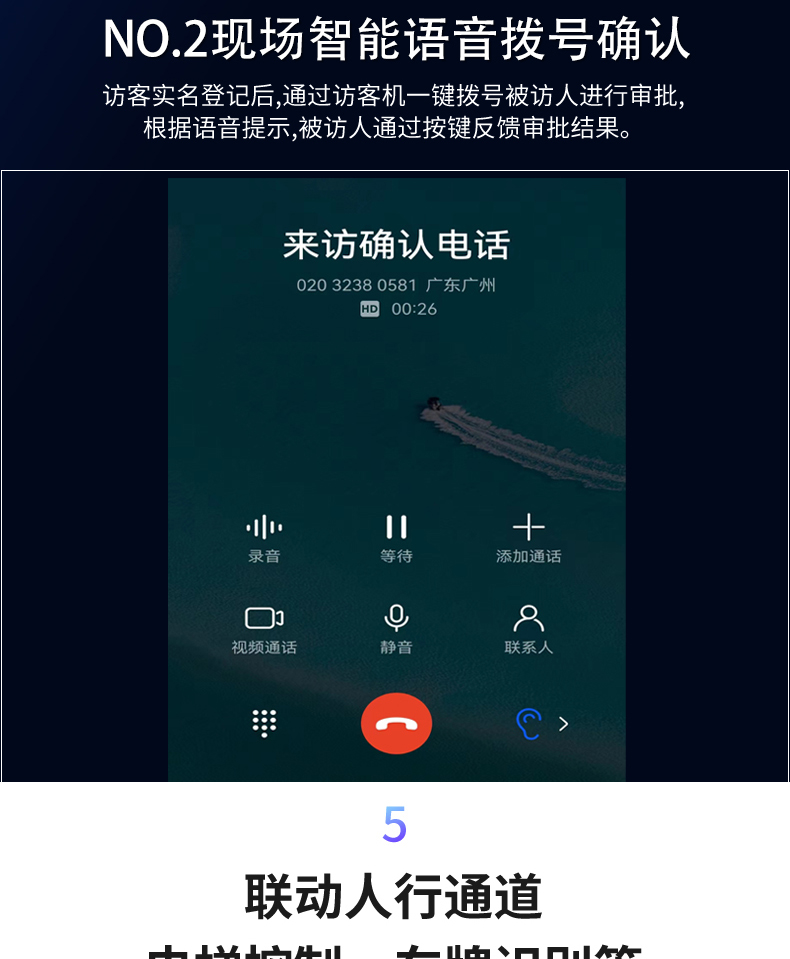Viewport: 790px width, 959px height.
Task: Expand the arrow beside the ear icon
Action: (x=561, y=723)
